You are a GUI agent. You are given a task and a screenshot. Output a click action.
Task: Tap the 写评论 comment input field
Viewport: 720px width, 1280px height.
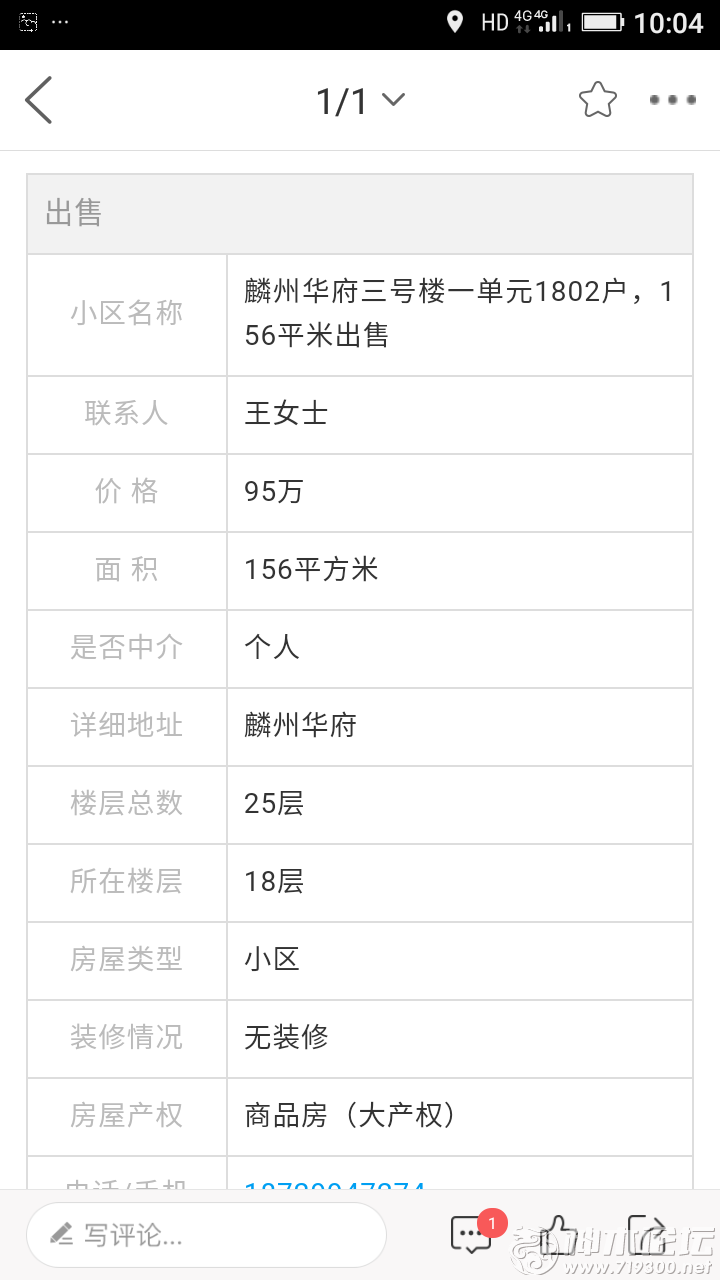[x=206, y=1235]
